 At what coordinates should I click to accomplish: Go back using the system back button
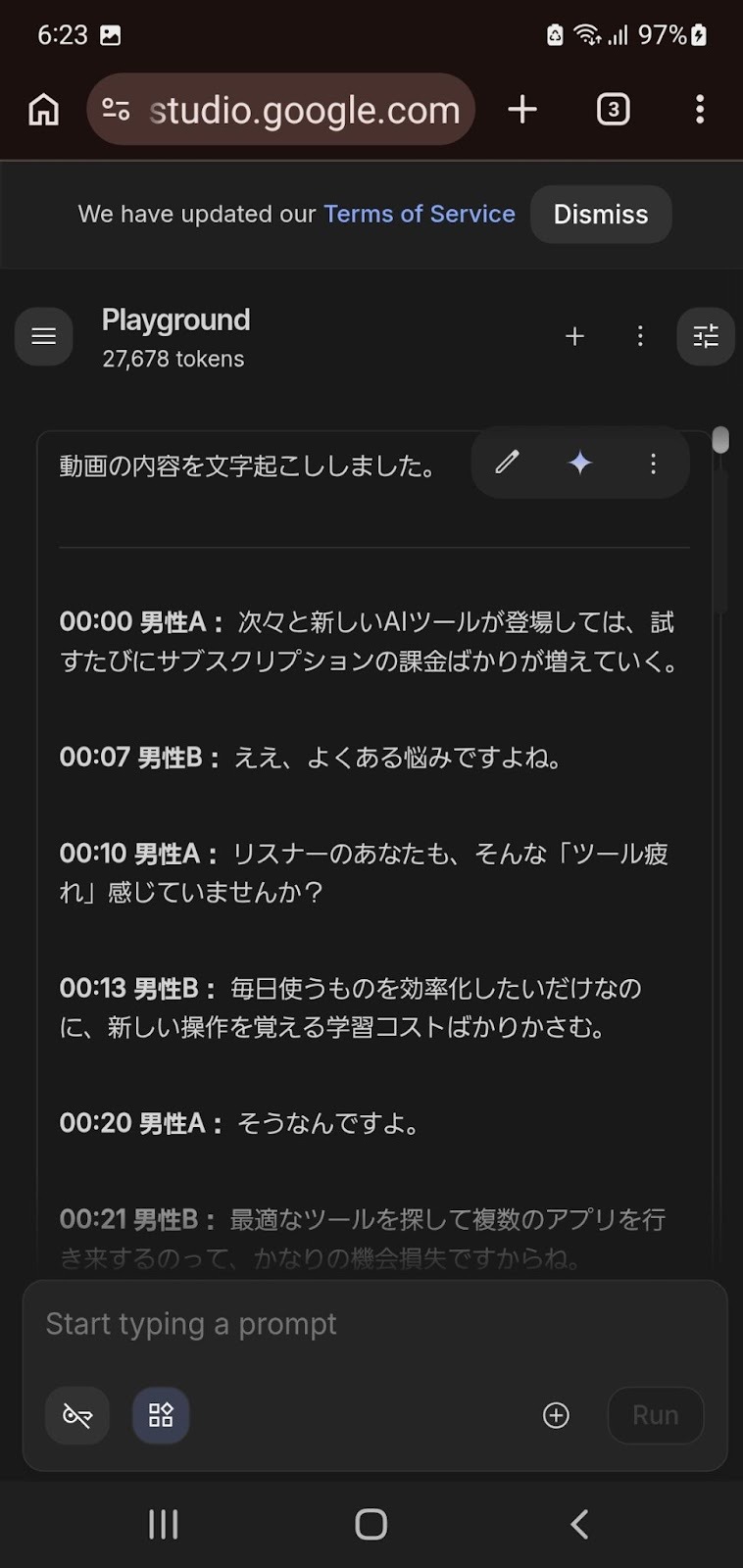[x=579, y=1524]
